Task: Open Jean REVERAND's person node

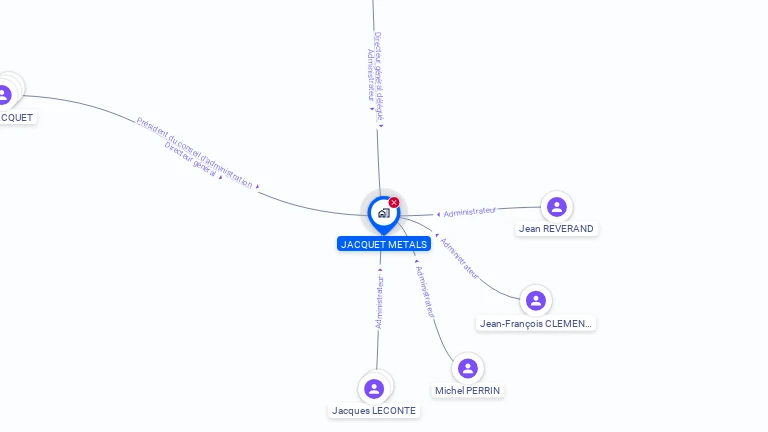Action: [557, 207]
